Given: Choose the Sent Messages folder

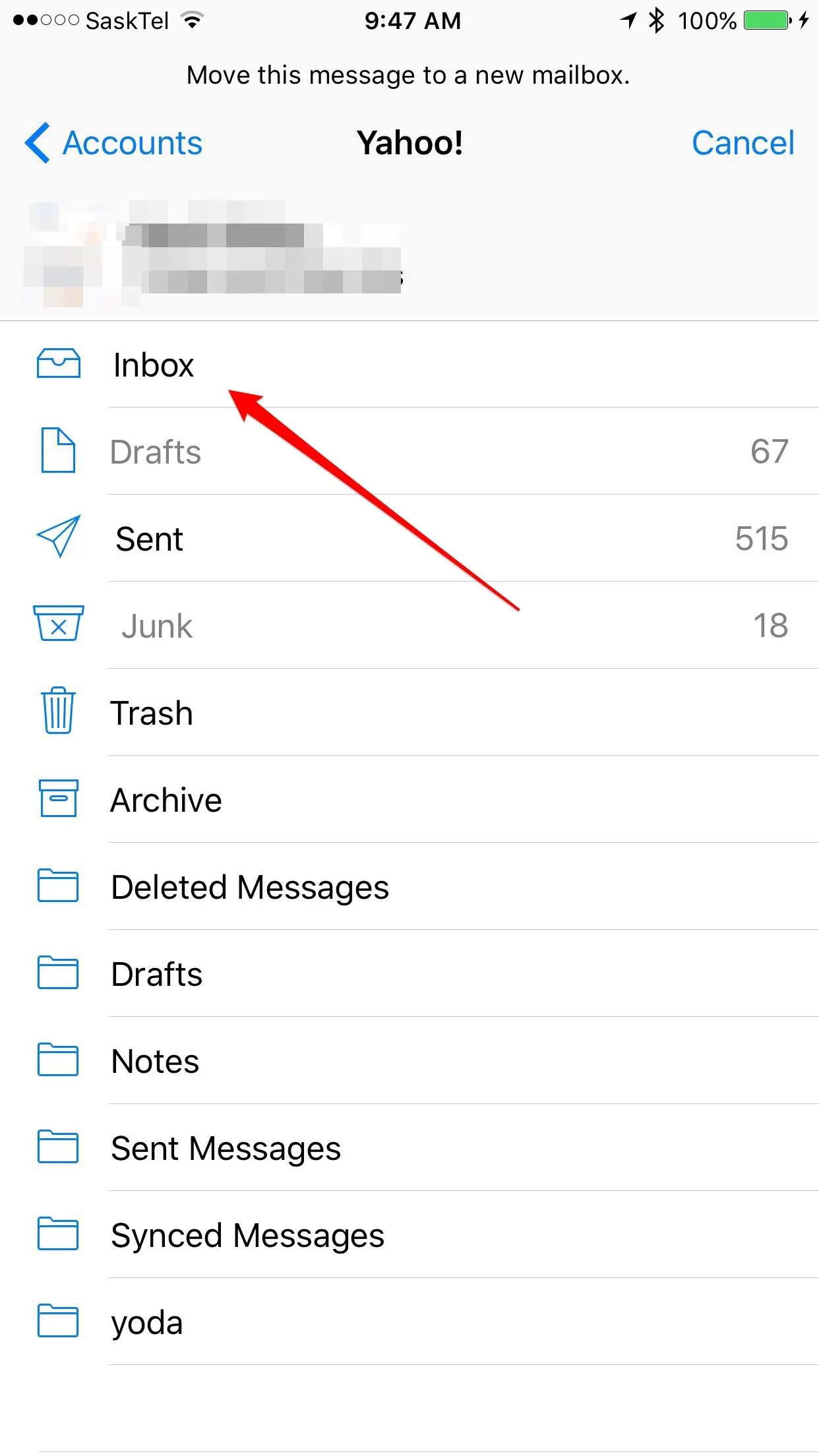Looking at the screenshot, I should click(226, 1148).
